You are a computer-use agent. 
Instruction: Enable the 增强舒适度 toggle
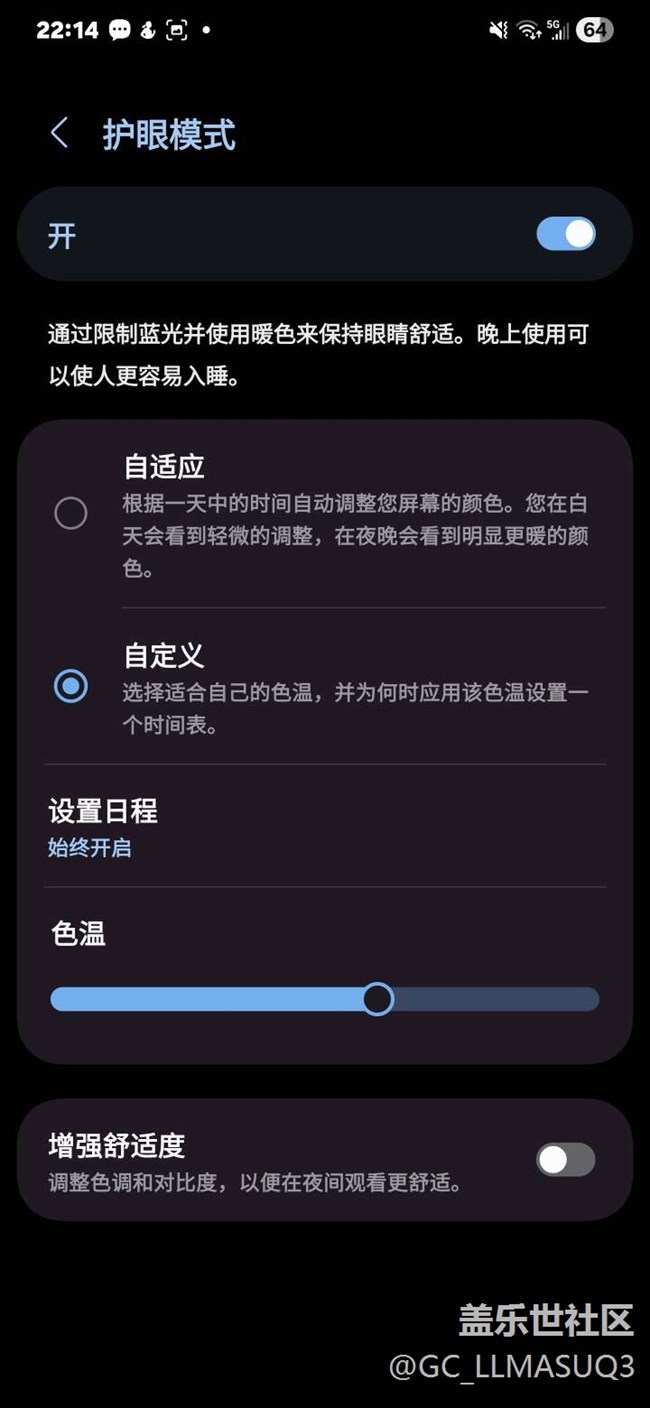pyautogui.click(x=565, y=1160)
